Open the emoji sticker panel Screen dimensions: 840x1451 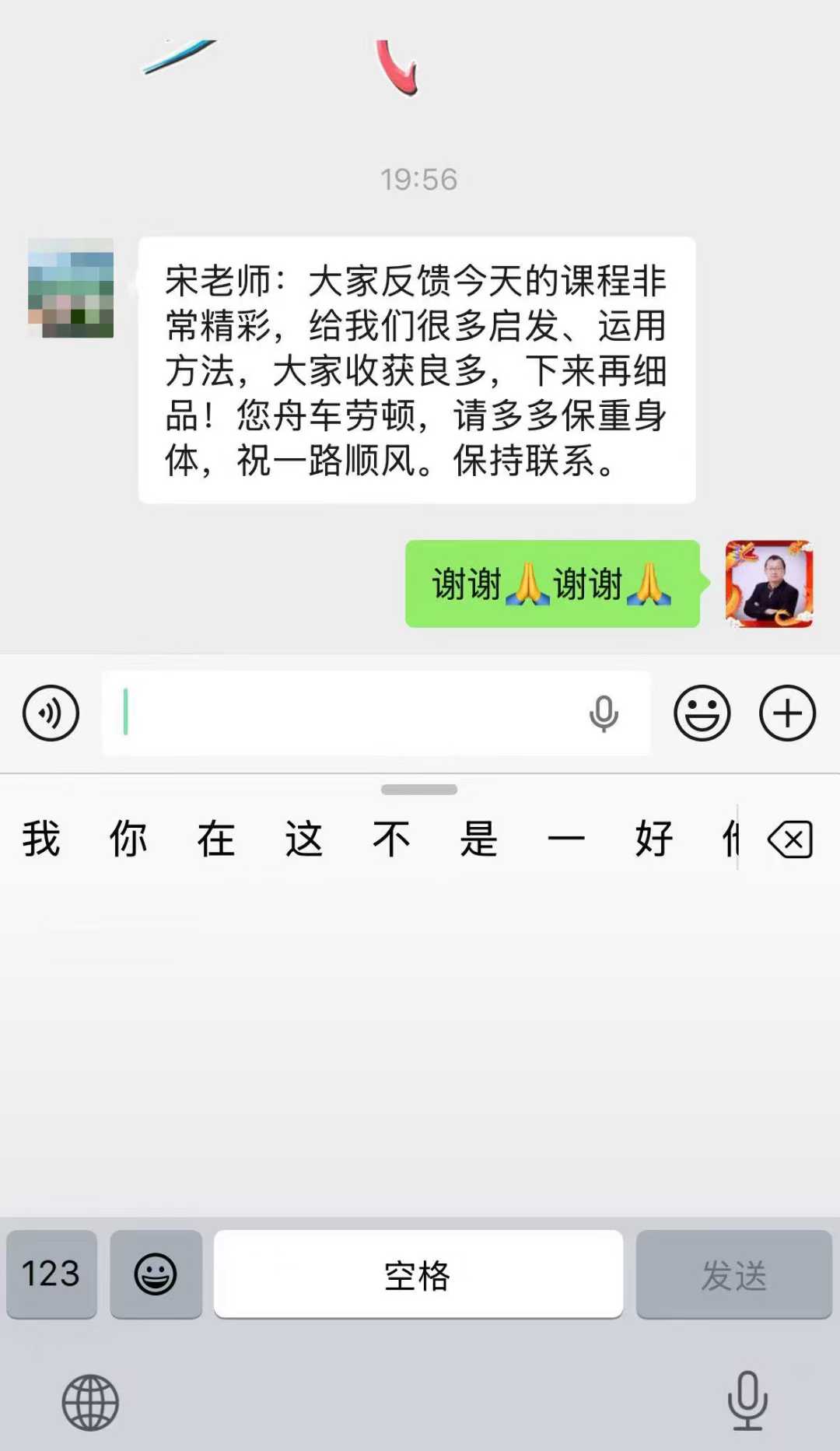point(702,713)
